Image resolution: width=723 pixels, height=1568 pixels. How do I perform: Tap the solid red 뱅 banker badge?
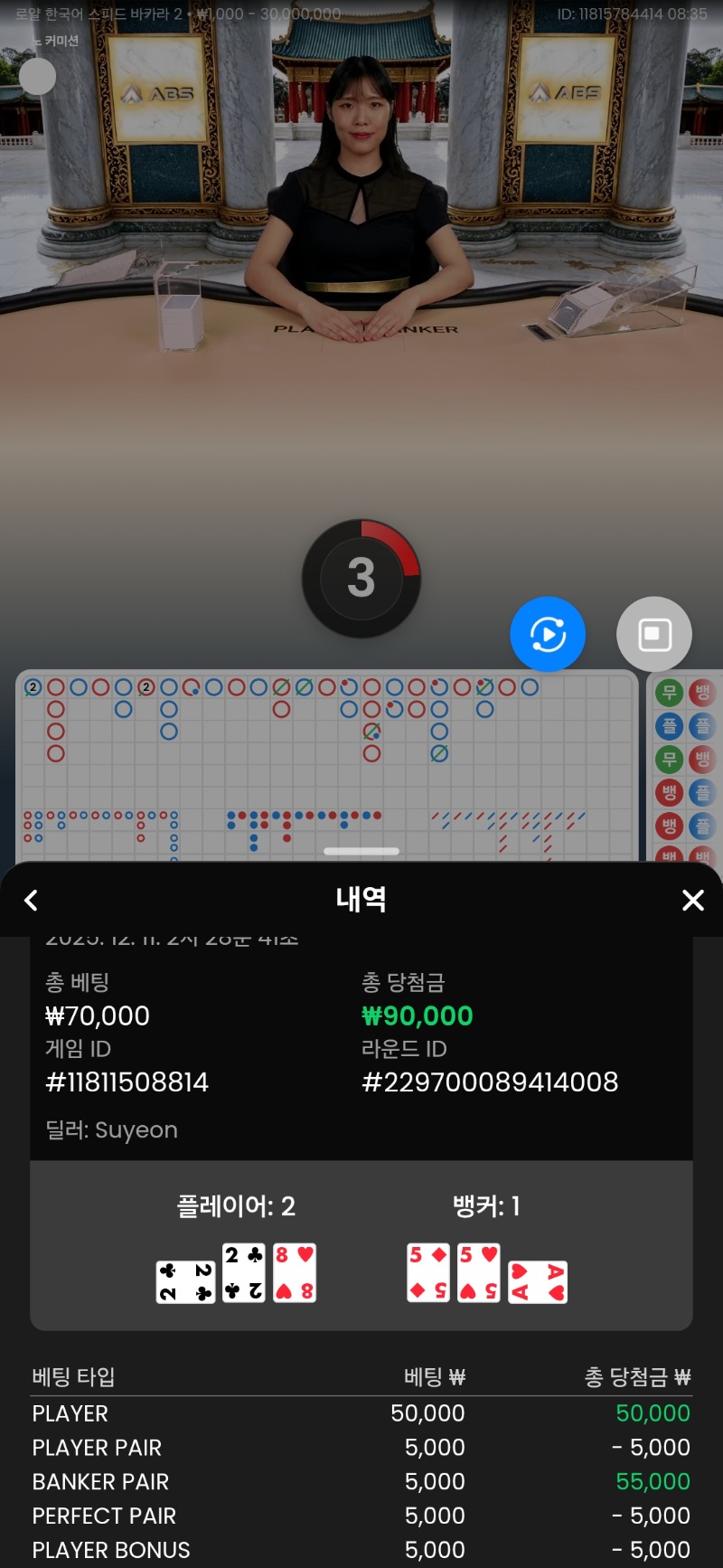pyautogui.click(x=670, y=791)
